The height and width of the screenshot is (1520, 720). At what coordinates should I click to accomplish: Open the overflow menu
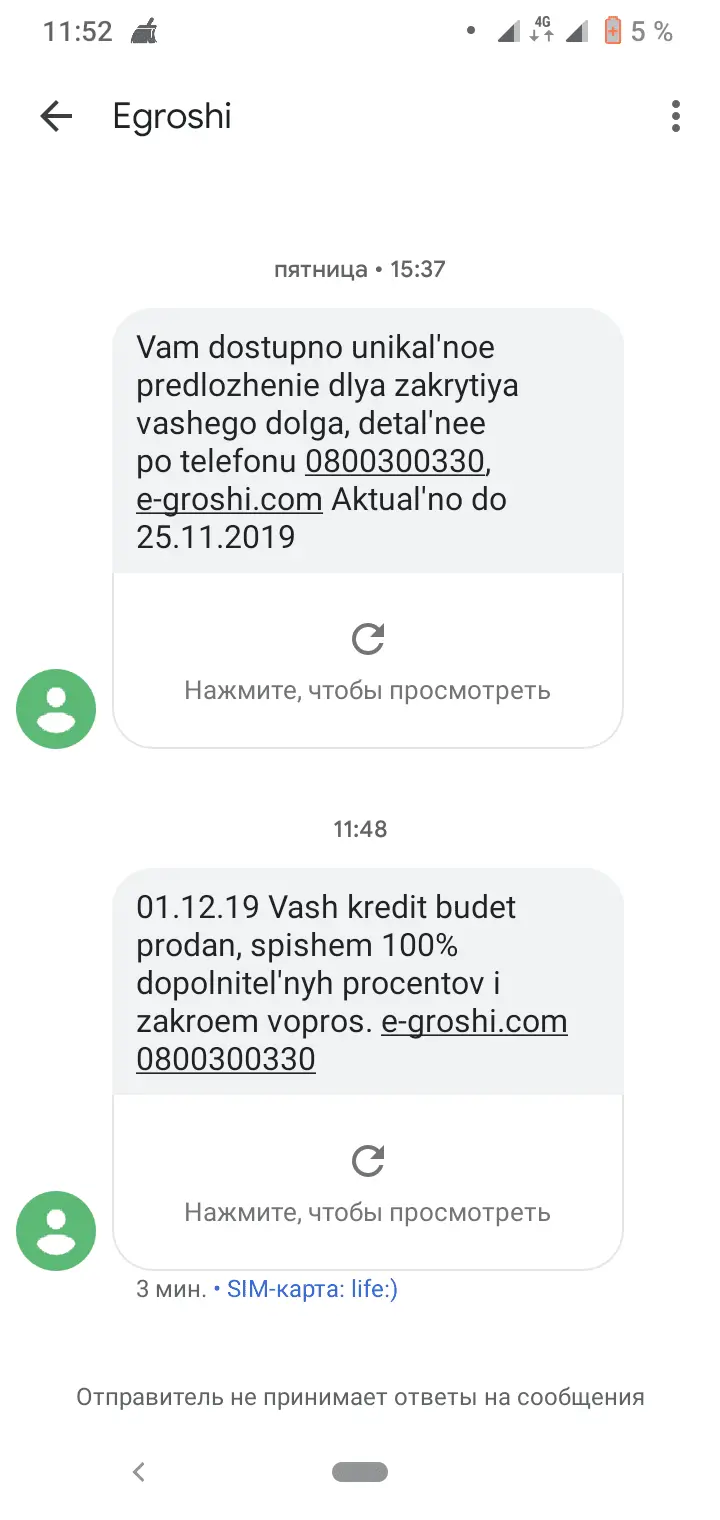click(x=676, y=117)
